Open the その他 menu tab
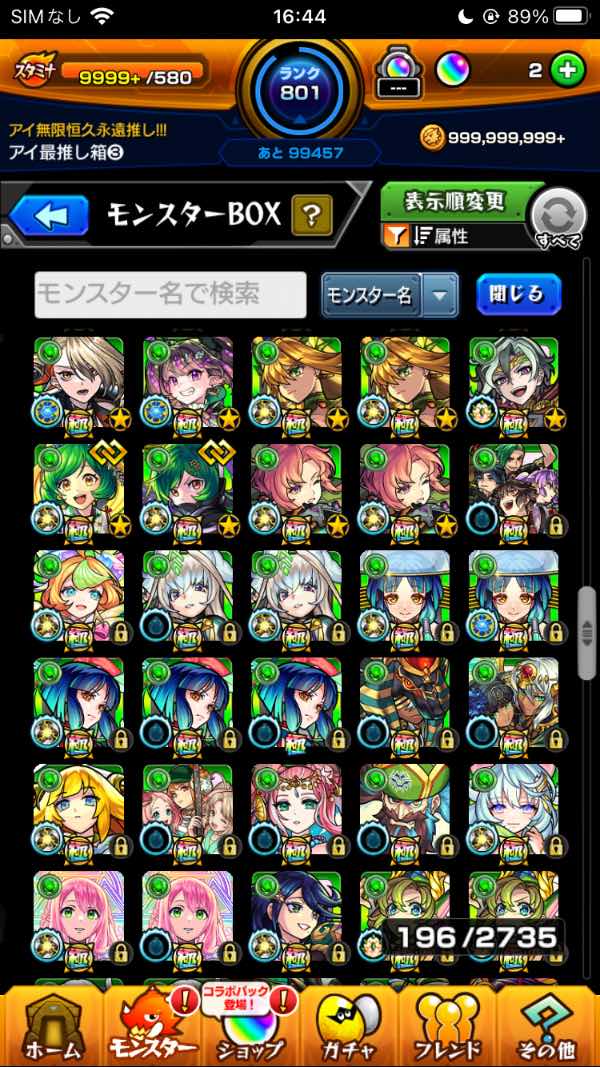 (x=547, y=1025)
